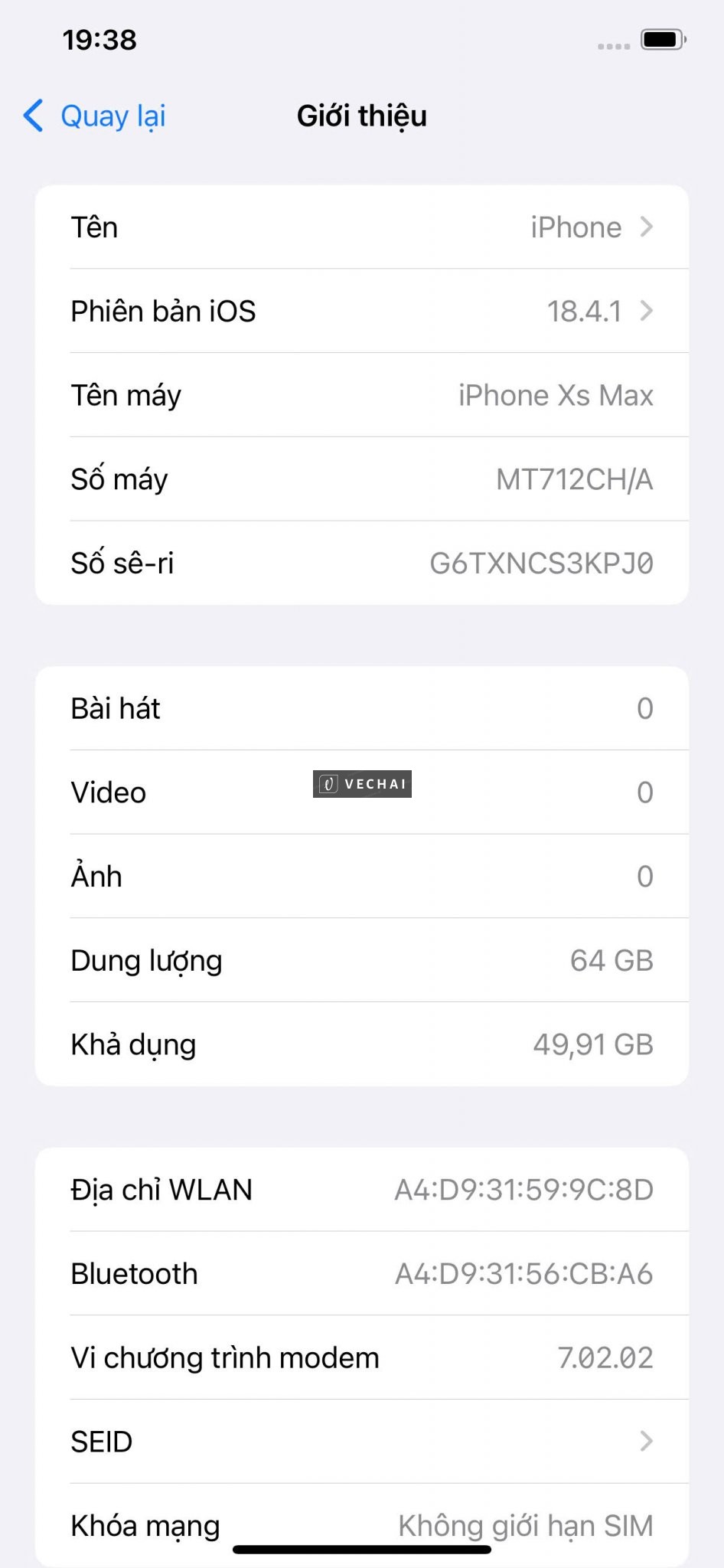Image resolution: width=724 pixels, height=1568 pixels.
Task: Select the serial number G6TXNCS3KPJ0
Action: coord(541,563)
